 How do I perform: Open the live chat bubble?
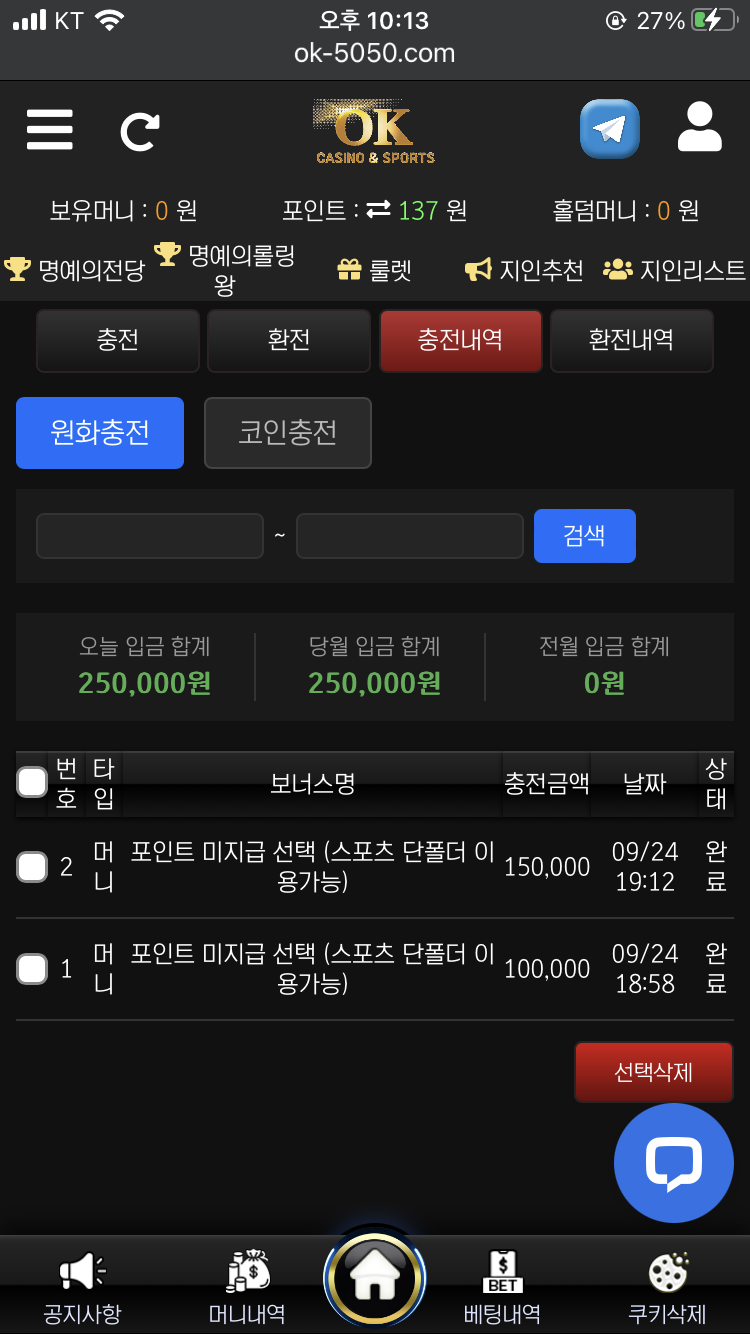point(674,1163)
